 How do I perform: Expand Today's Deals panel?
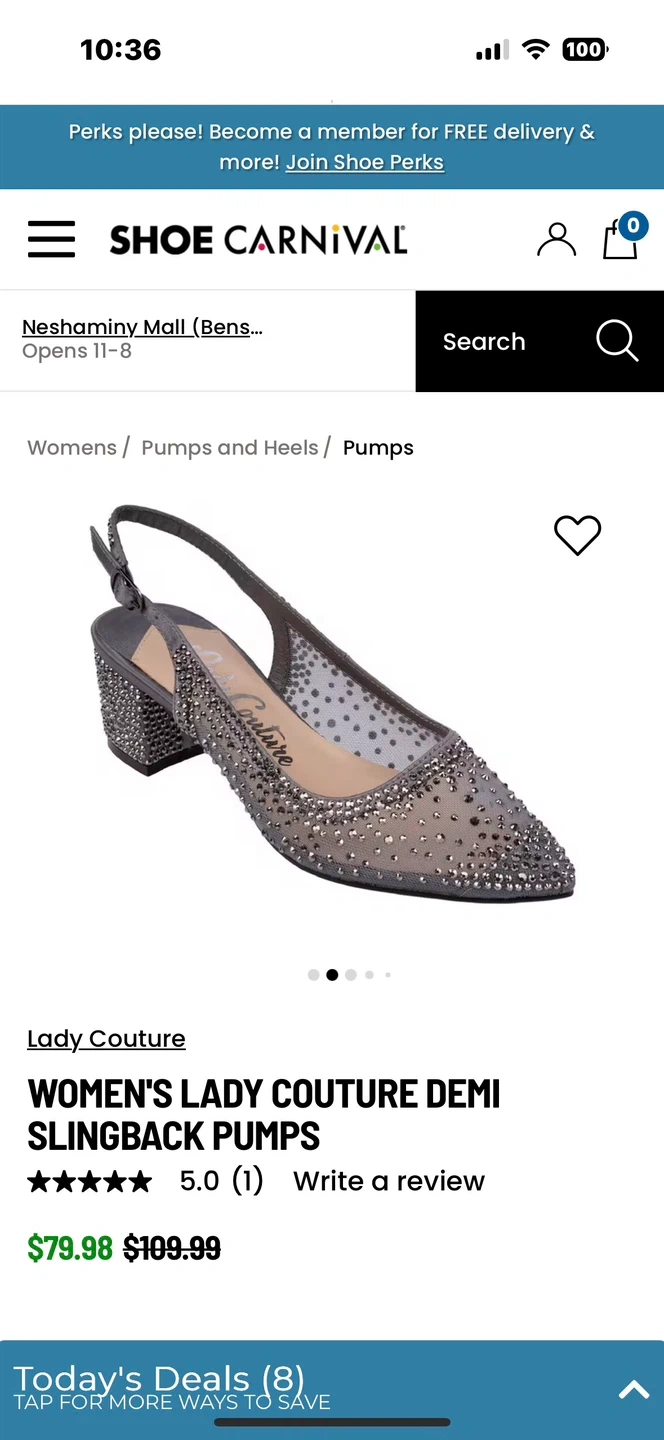(x=332, y=1389)
